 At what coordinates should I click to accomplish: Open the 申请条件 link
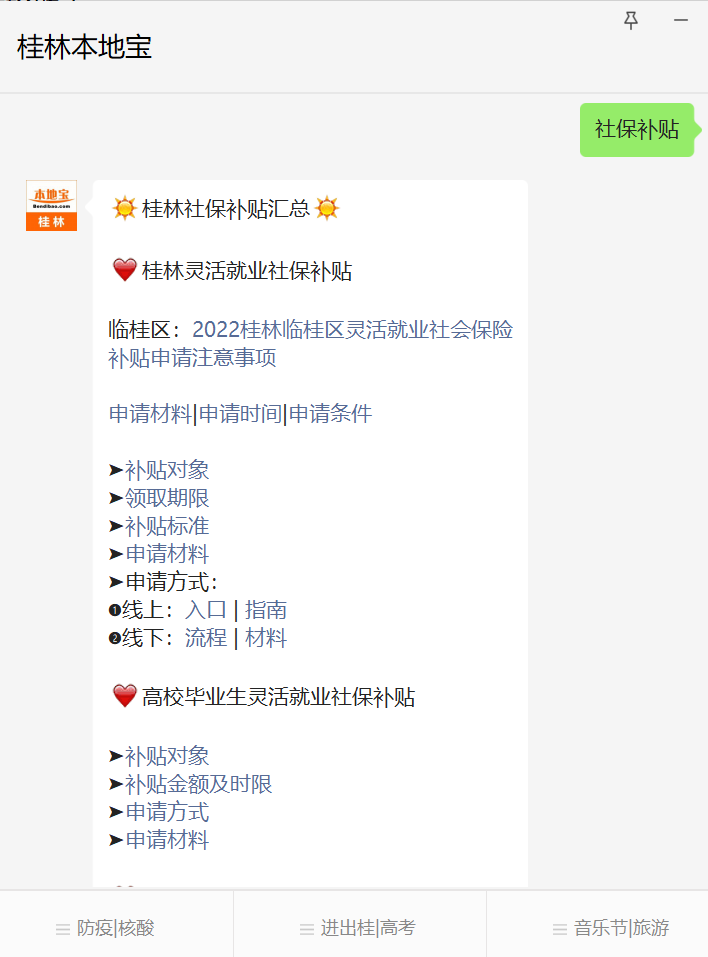330,414
